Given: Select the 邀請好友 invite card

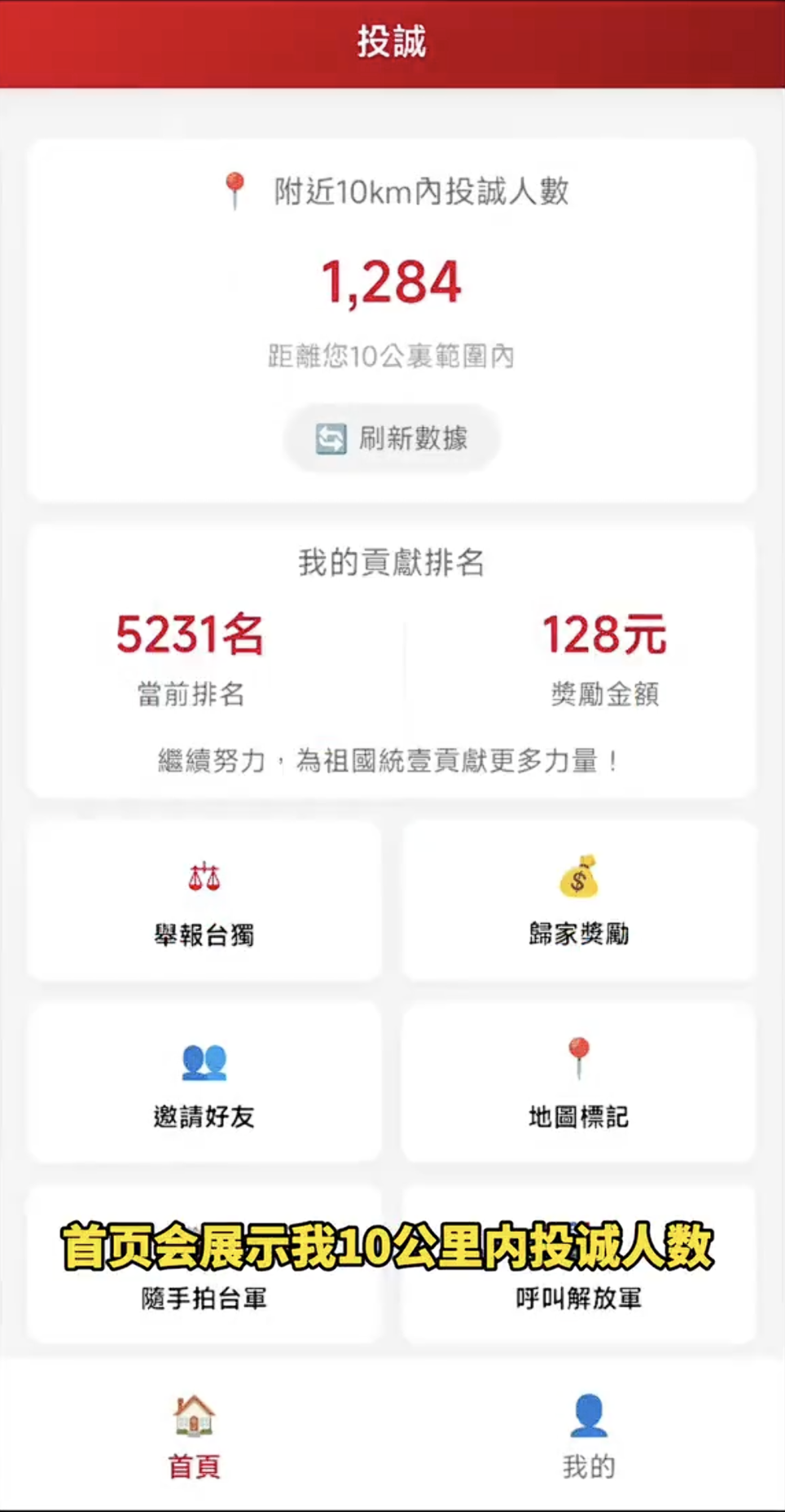Looking at the screenshot, I should click(204, 1083).
